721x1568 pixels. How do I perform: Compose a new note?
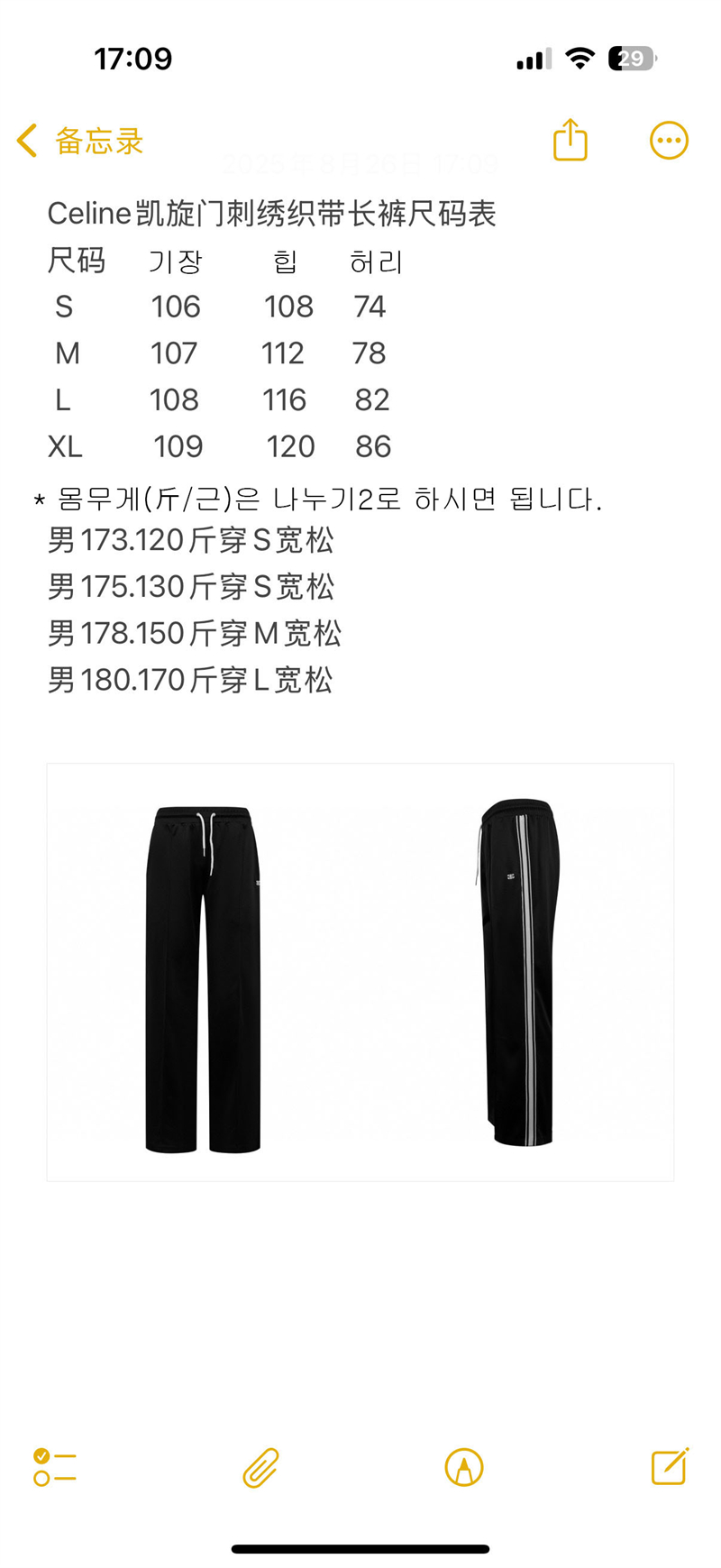click(x=670, y=1466)
